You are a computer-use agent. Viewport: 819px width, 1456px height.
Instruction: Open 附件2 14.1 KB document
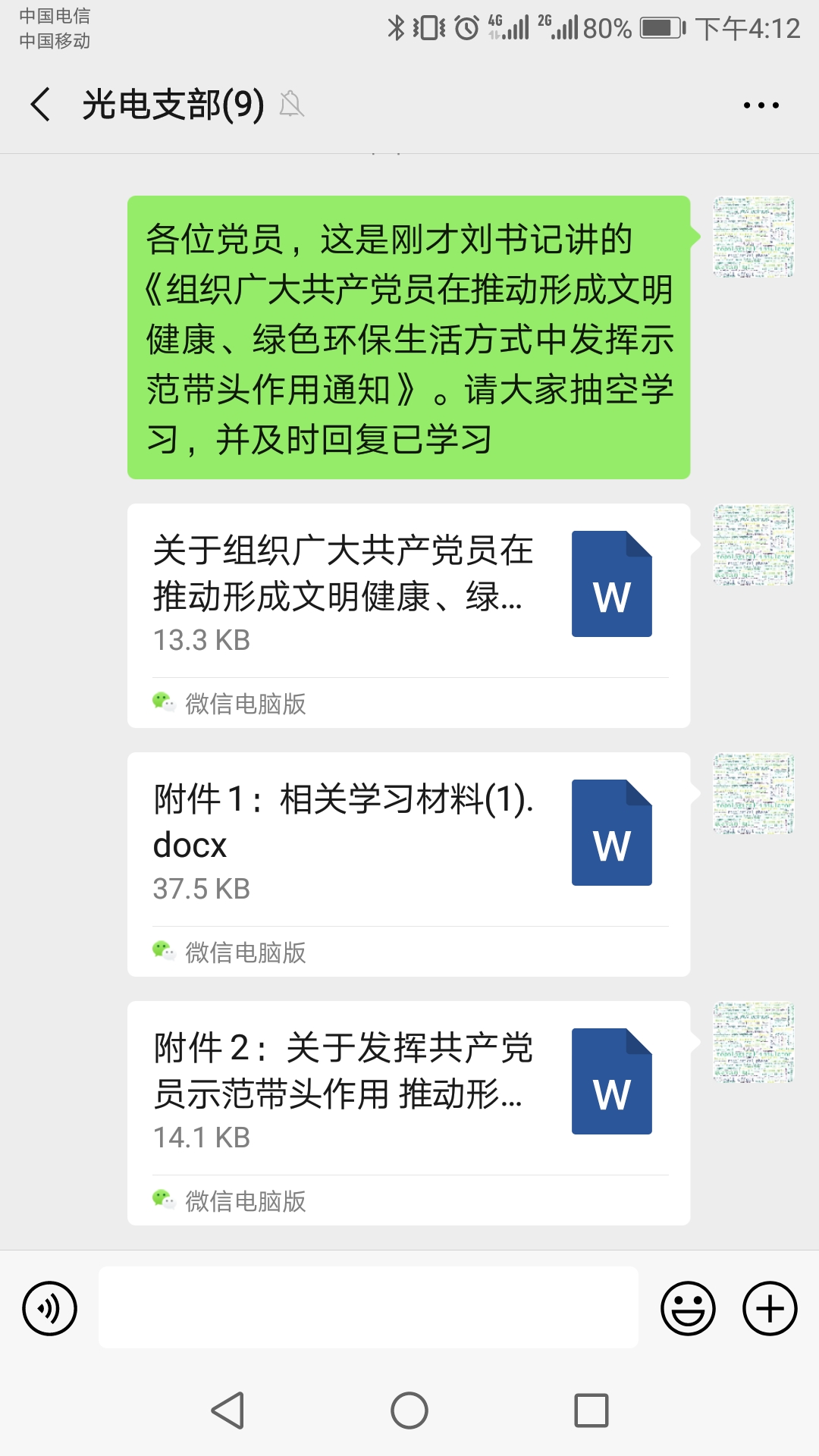coord(408,1089)
